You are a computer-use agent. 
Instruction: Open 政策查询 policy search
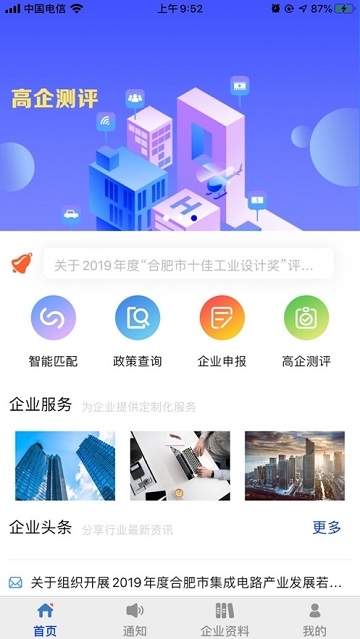[x=137, y=331]
